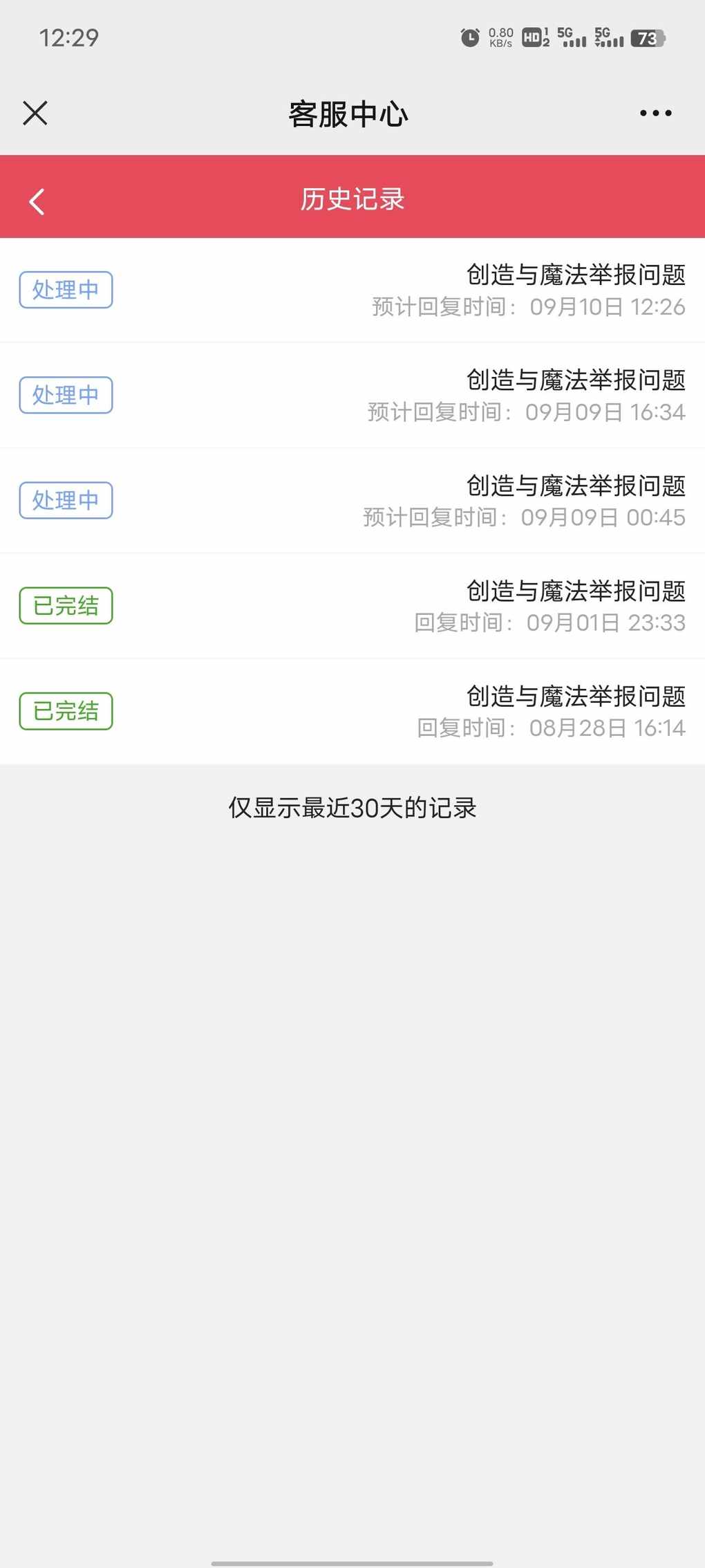This screenshot has height=1568, width=705.
Task: View the completed report replied 08月28日 16:14
Action: pos(352,711)
